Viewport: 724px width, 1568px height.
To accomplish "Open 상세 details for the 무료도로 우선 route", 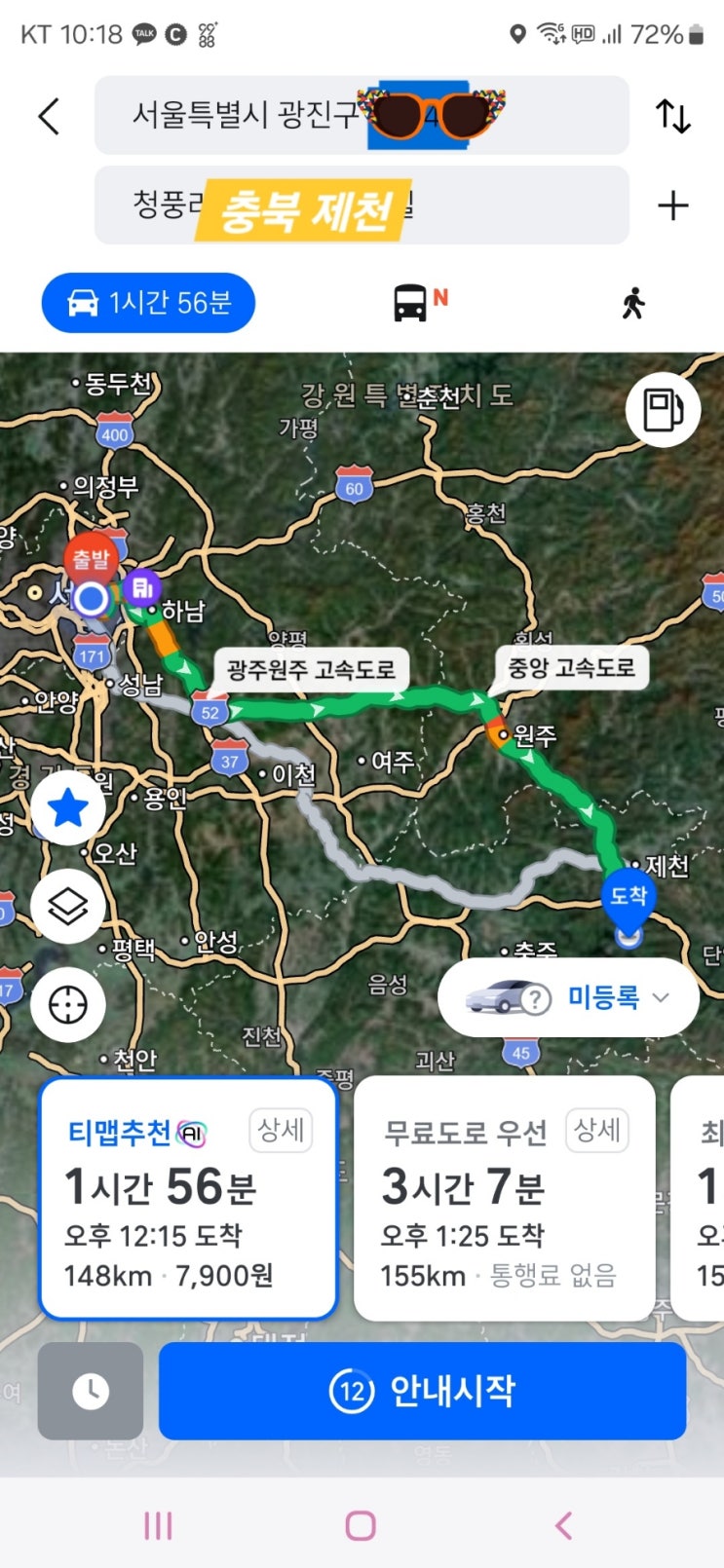I will pyautogui.click(x=596, y=1131).
